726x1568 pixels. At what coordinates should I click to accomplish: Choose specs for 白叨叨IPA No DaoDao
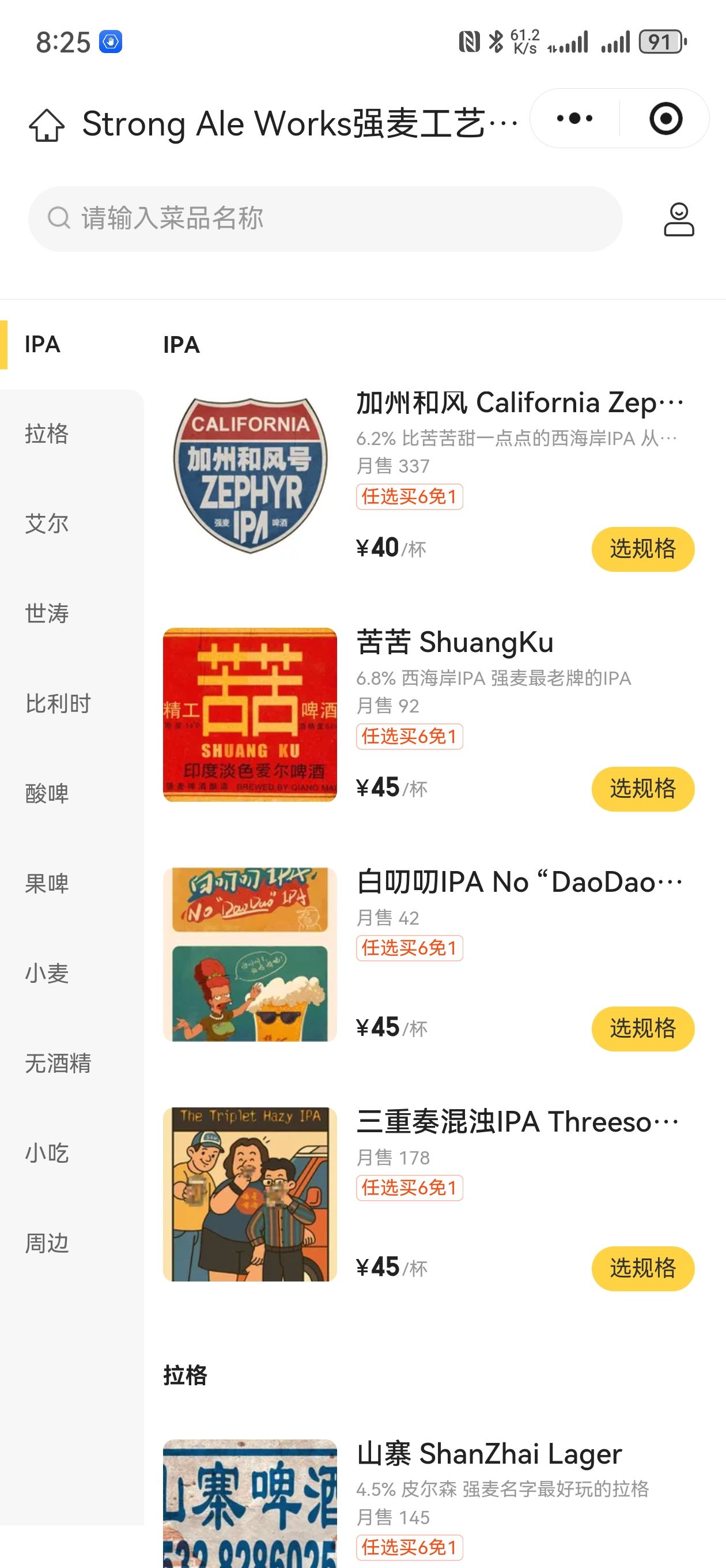(642, 1028)
